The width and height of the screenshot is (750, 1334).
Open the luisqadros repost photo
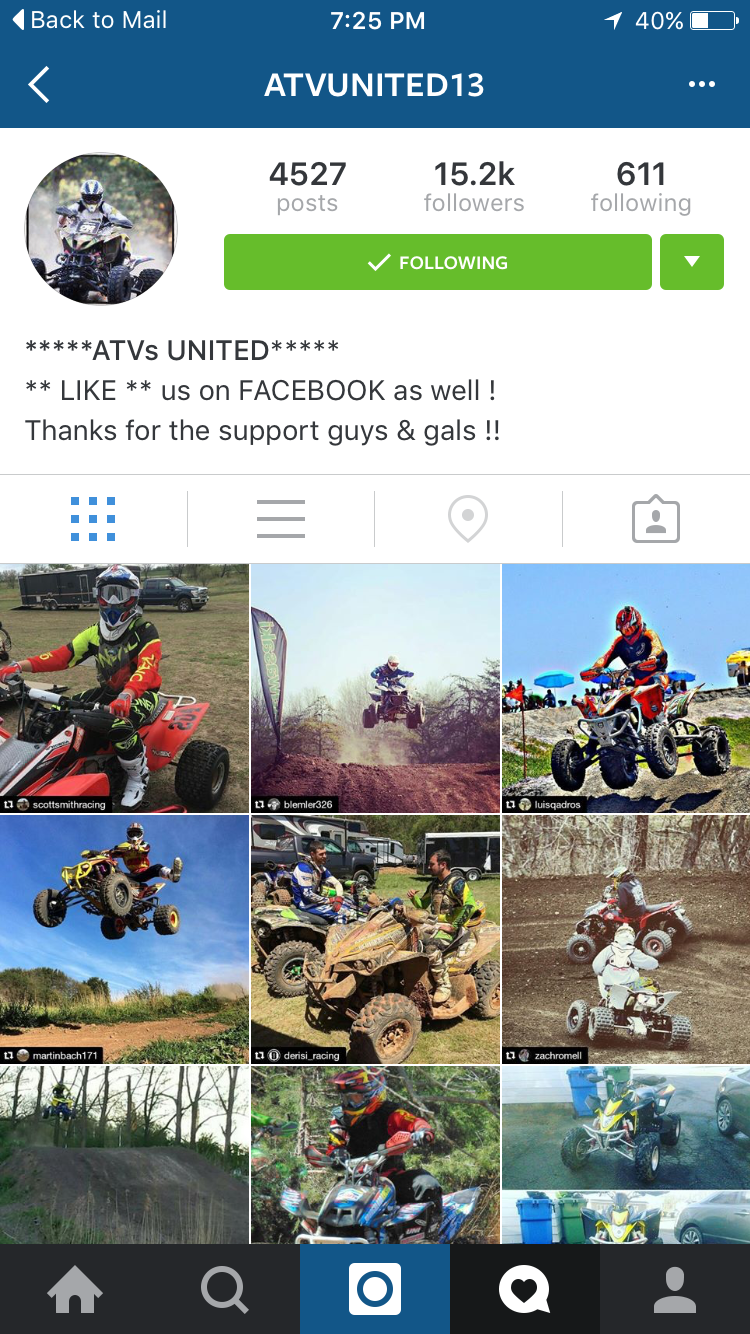[x=626, y=688]
